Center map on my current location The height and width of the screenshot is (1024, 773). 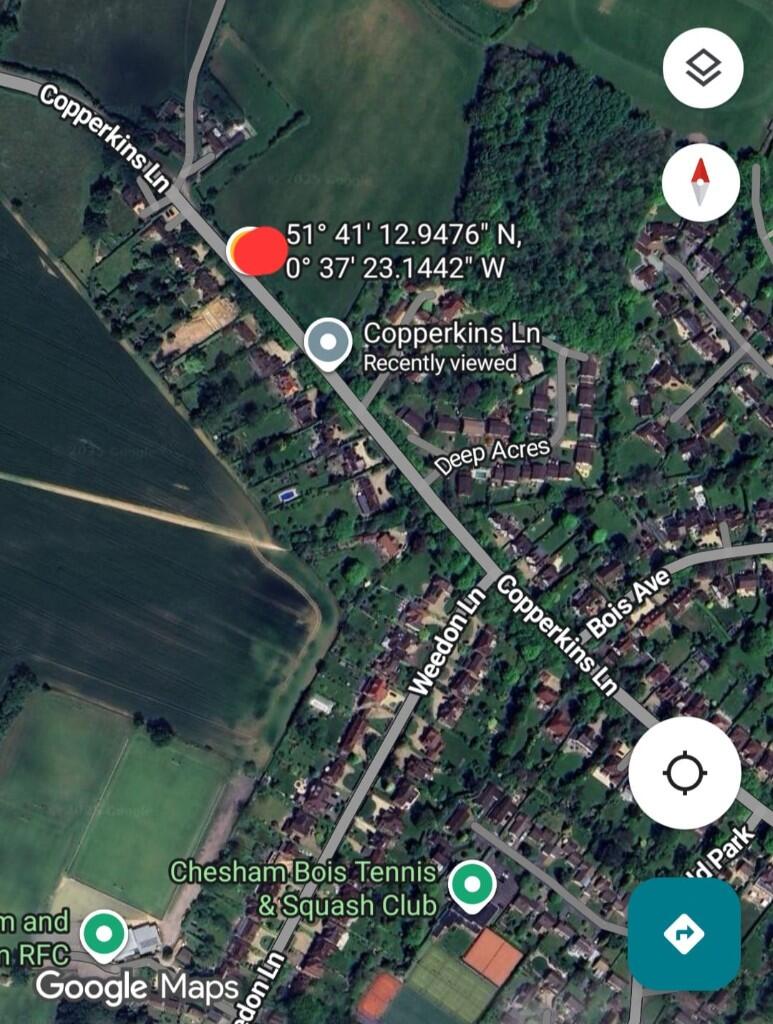click(x=684, y=773)
